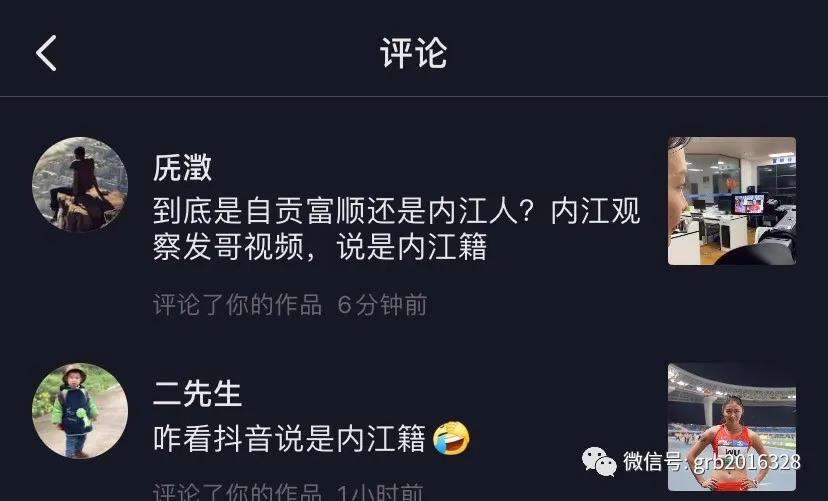Open 二先生's comment 咋看抖音说是内江籍
The width and height of the screenshot is (828, 501).
[310, 437]
